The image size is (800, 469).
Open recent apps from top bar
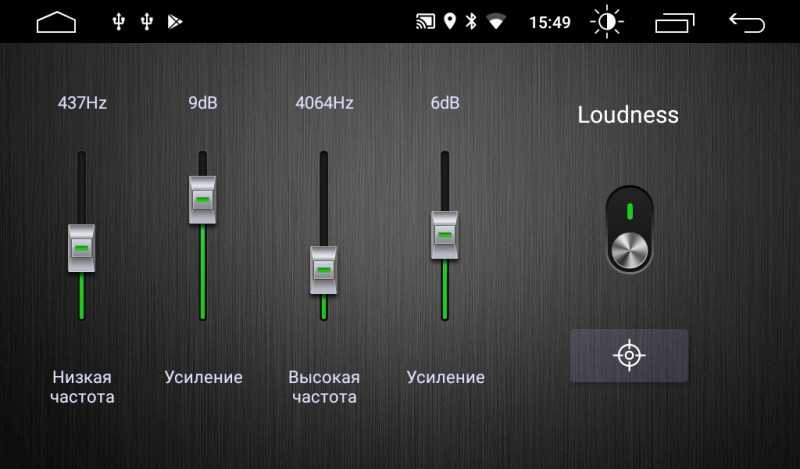(675, 21)
